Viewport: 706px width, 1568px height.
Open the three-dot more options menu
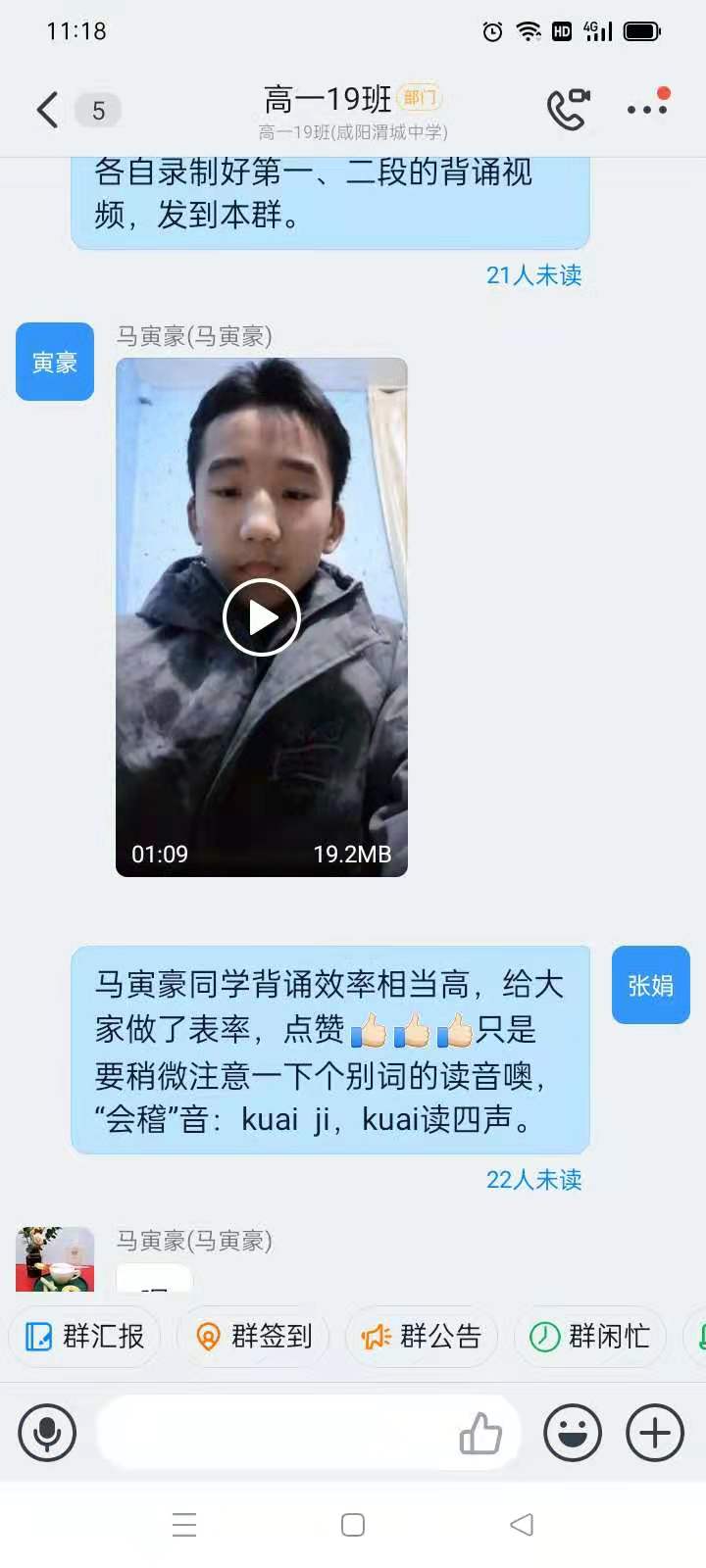click(x=648, y=108)
